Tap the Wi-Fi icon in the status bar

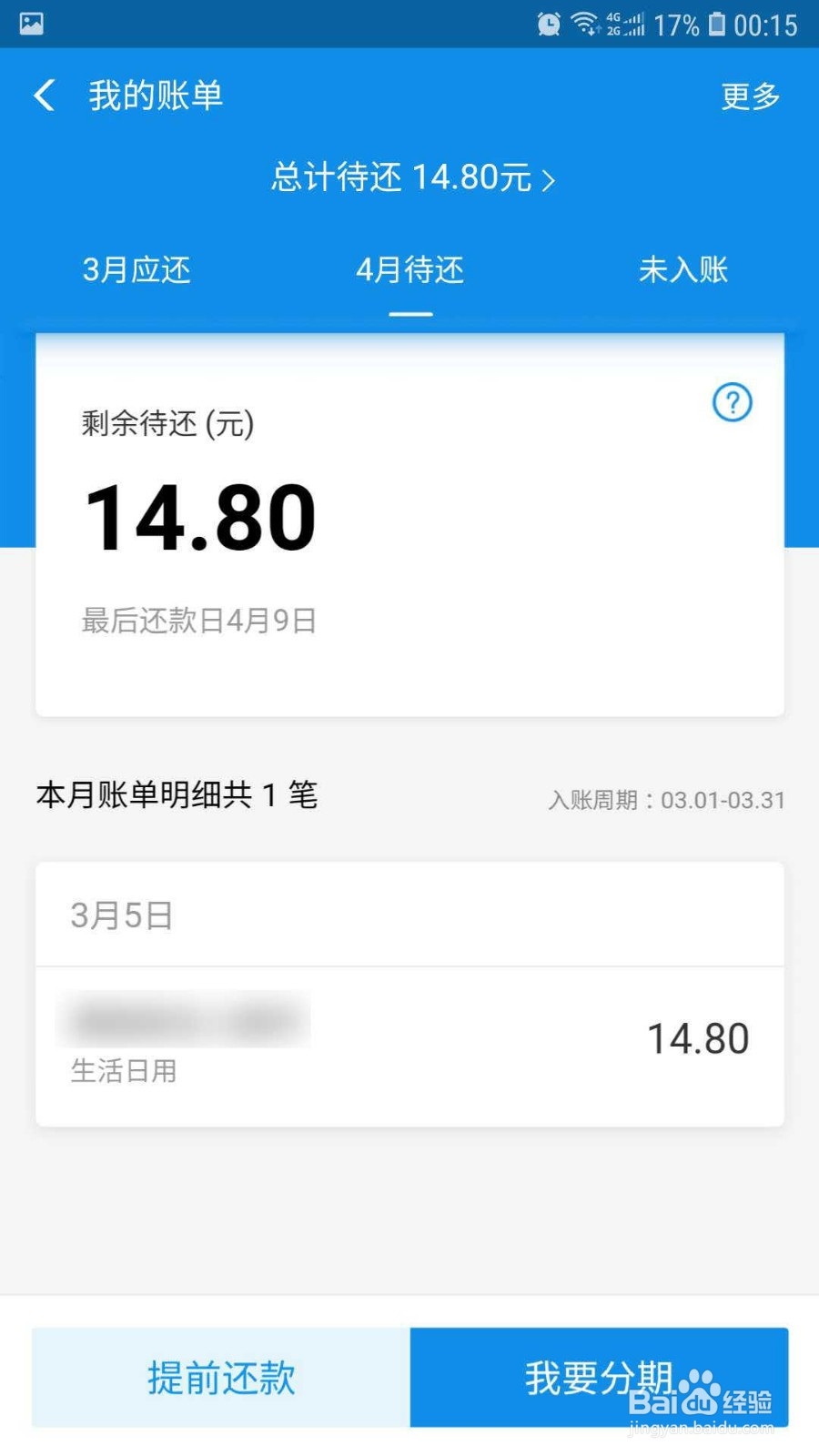coord(583,25)
